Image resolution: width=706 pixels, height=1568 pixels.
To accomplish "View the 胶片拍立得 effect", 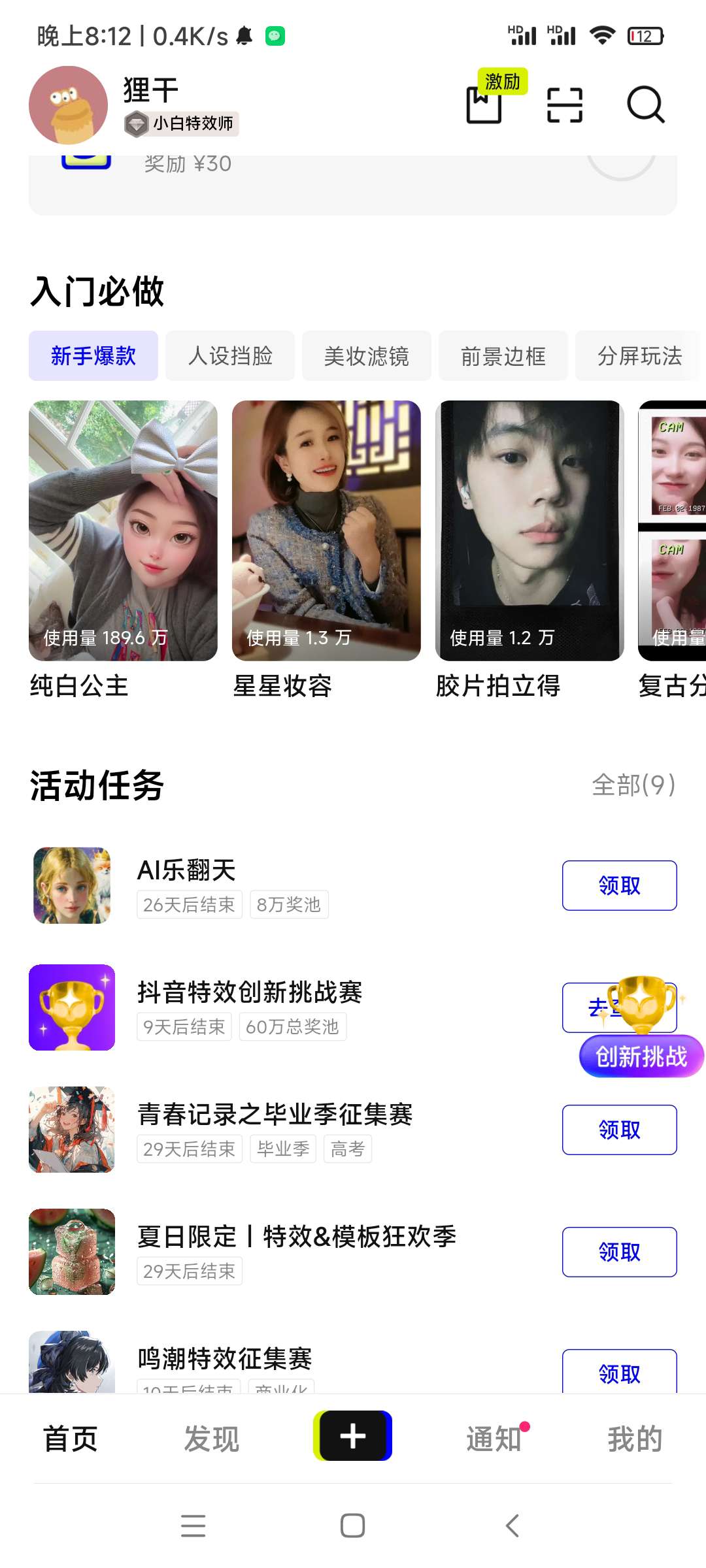I will 529,531.
